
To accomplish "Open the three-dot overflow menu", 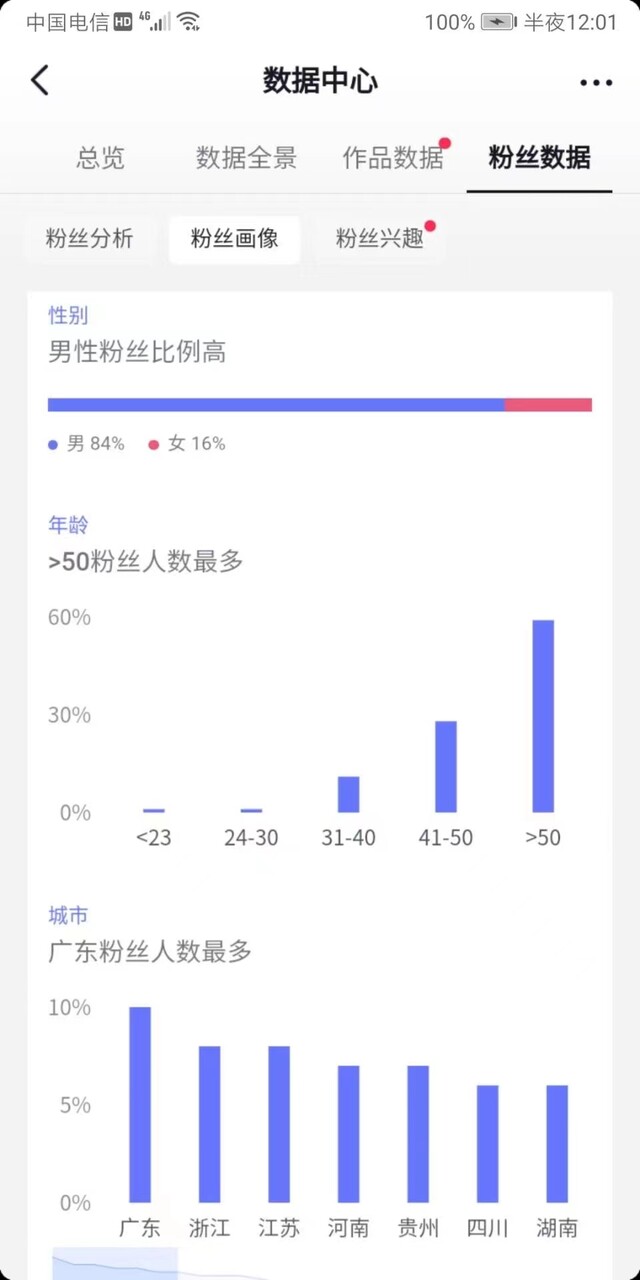I will (x=596, y=83).
